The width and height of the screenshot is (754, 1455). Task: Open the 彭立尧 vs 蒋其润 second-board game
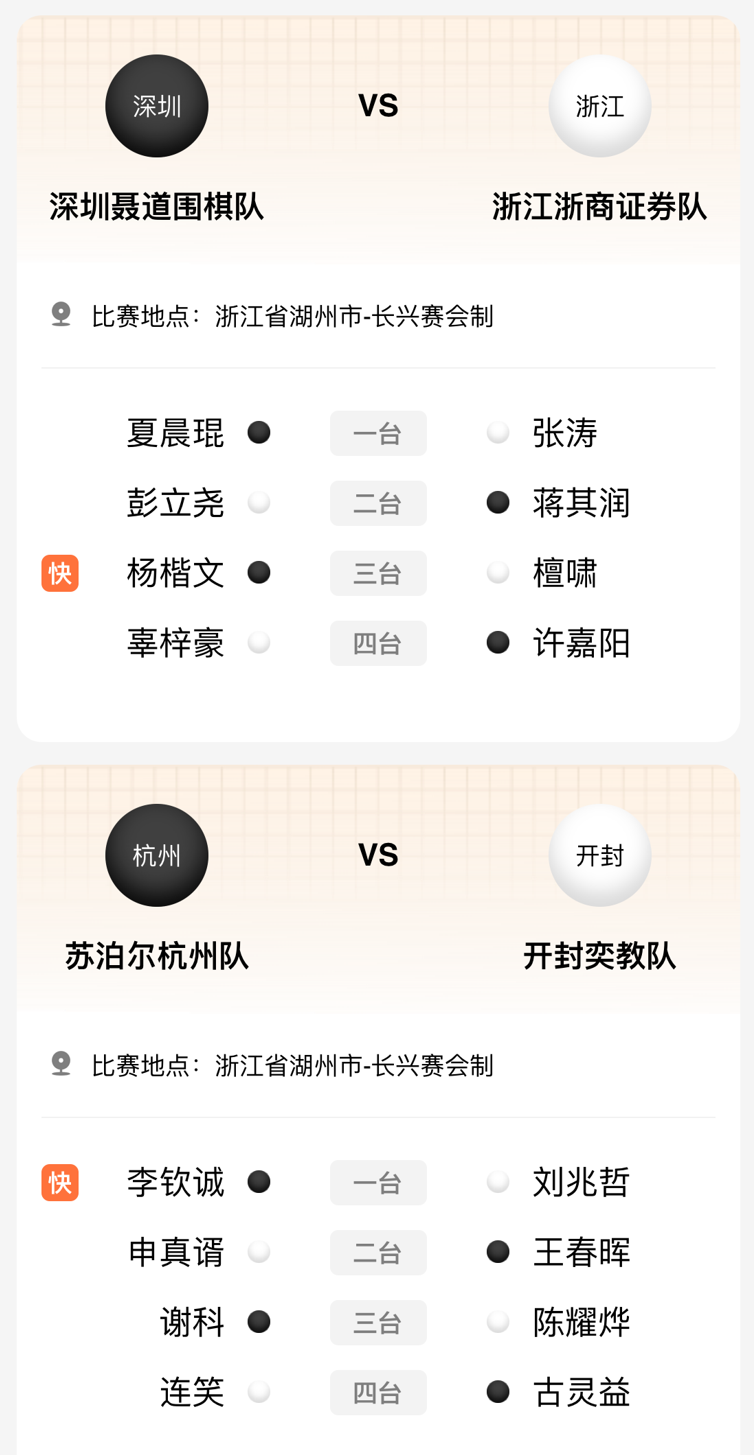click(x=378, y=503)
